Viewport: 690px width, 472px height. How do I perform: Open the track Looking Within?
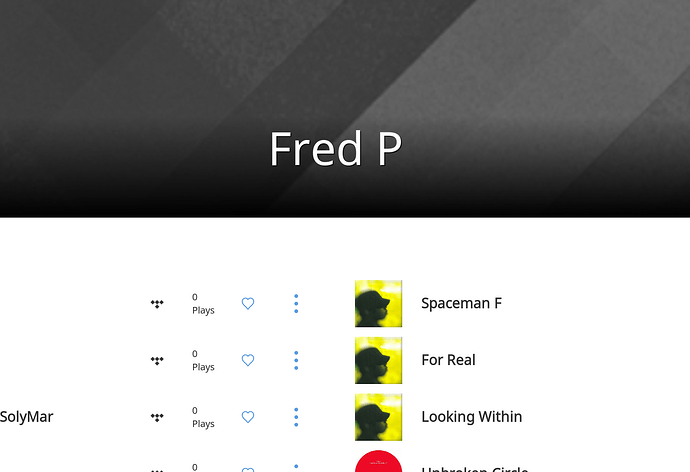[x=471, y=417]
